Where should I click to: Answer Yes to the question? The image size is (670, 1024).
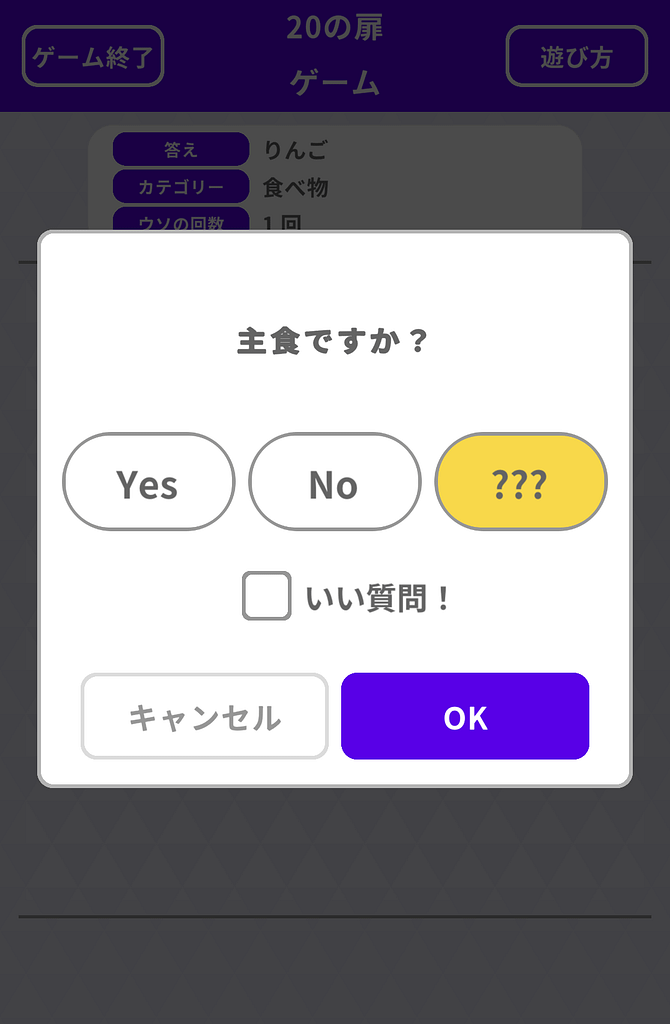coord(148,482)
